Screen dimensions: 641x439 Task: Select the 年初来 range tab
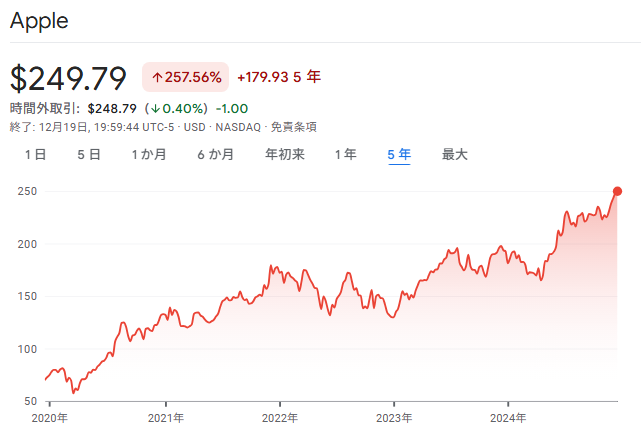285,155
